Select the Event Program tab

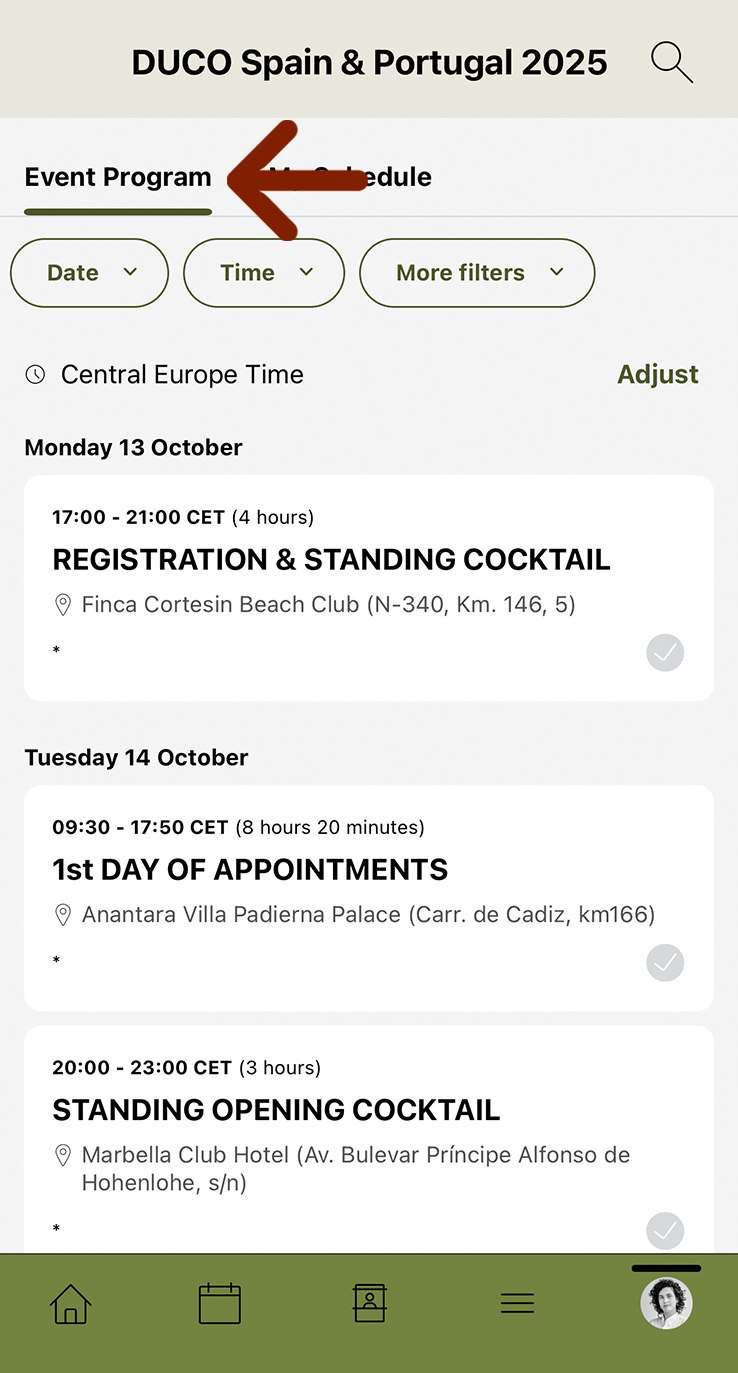pyautogui.click(x=118, y=177)
